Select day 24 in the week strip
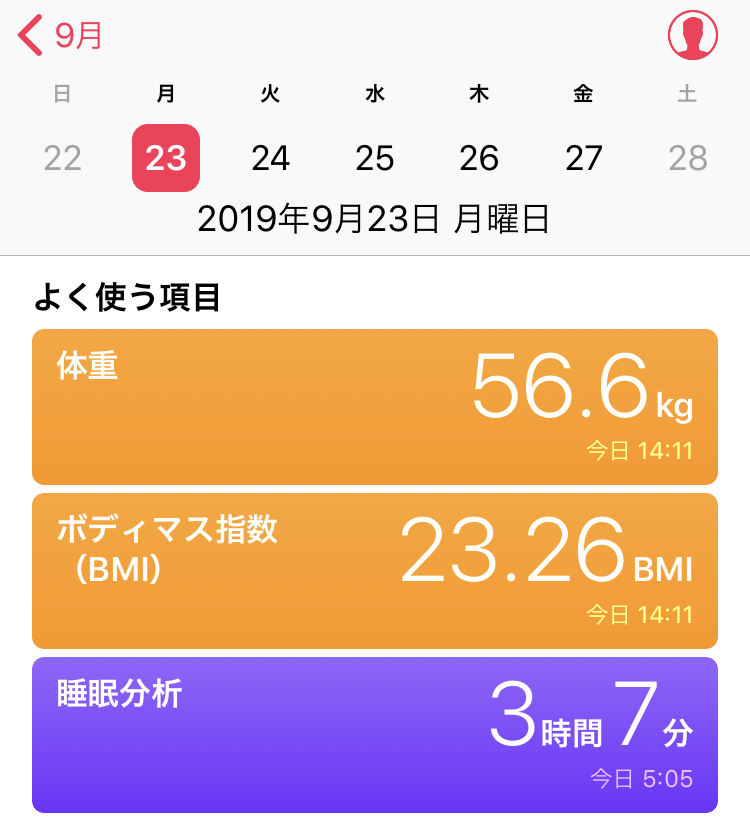Viewport: 750px width, 836px height. [x=270, y=158]
